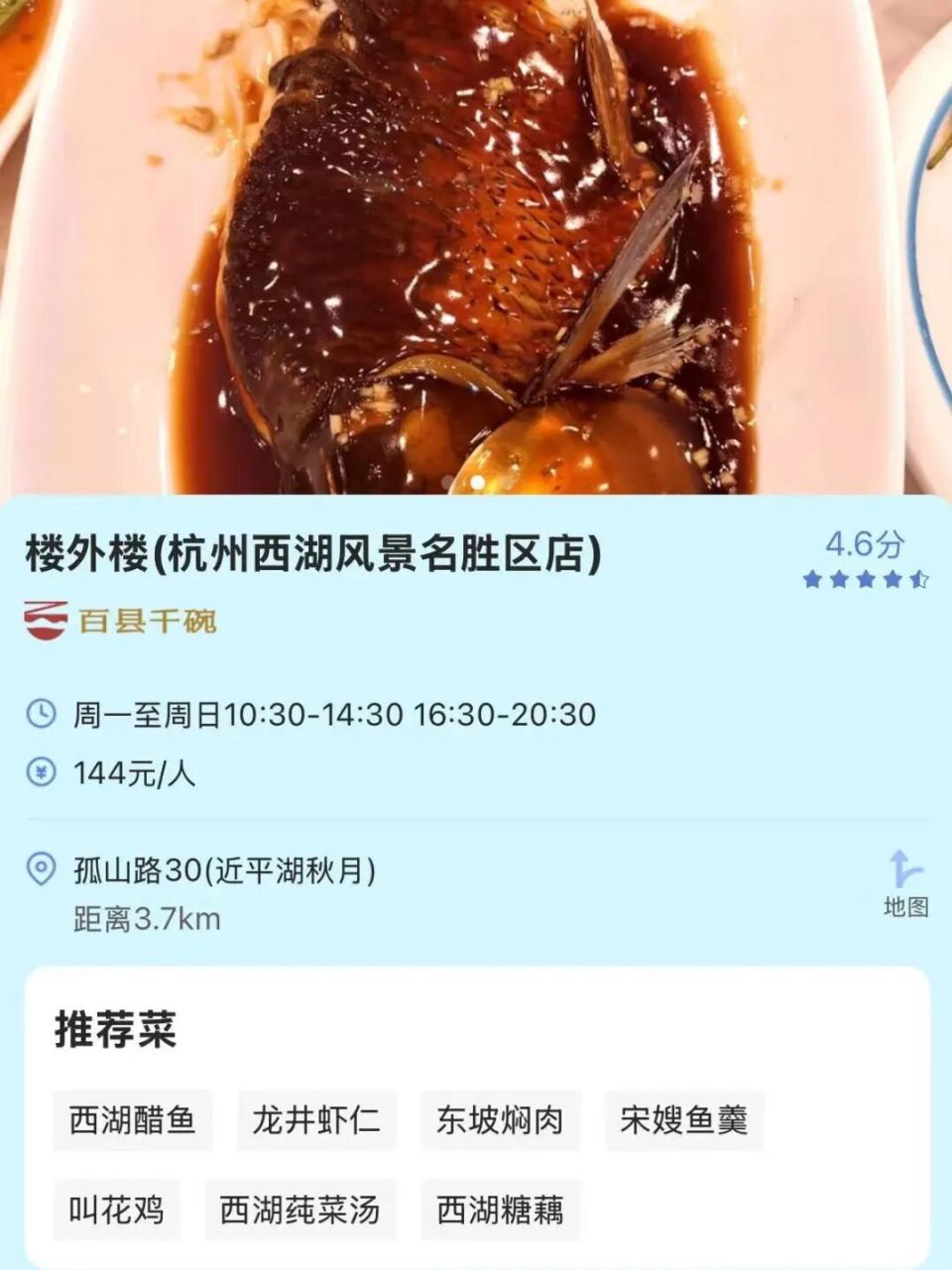Open the 地图 map navigation button
The image size is (952, 1270).
[x=905, y=882]
